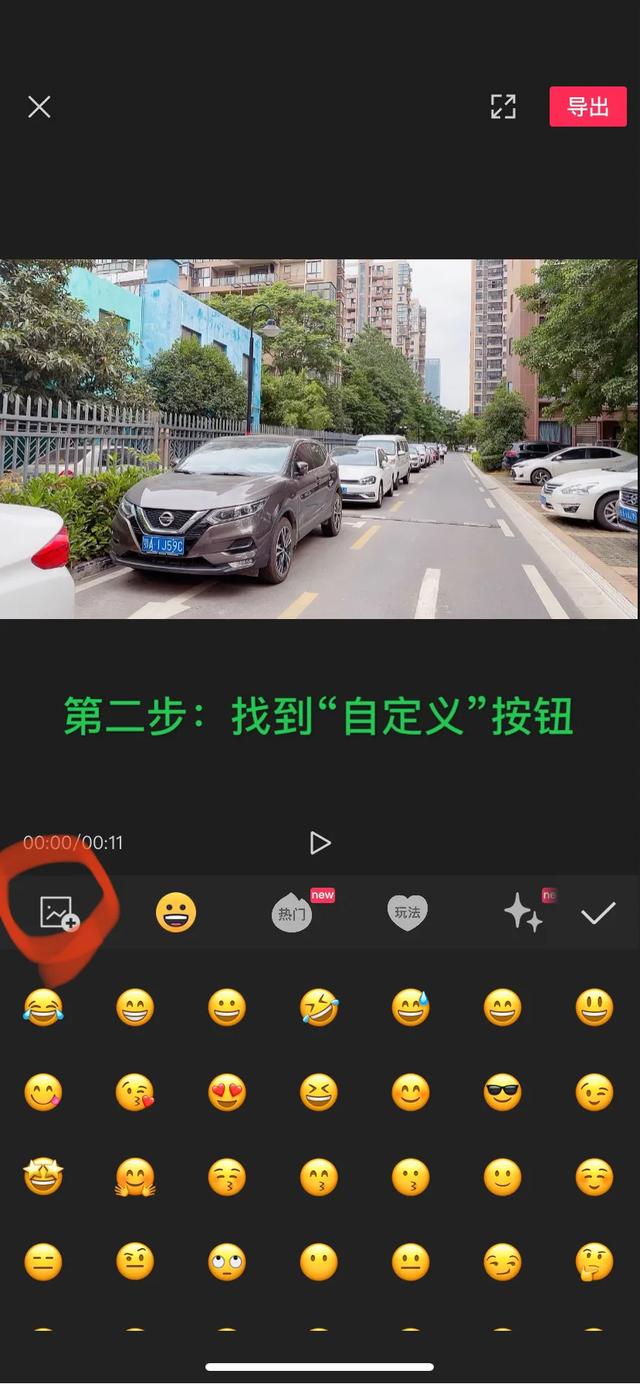Close the video editor

(39, 107)
